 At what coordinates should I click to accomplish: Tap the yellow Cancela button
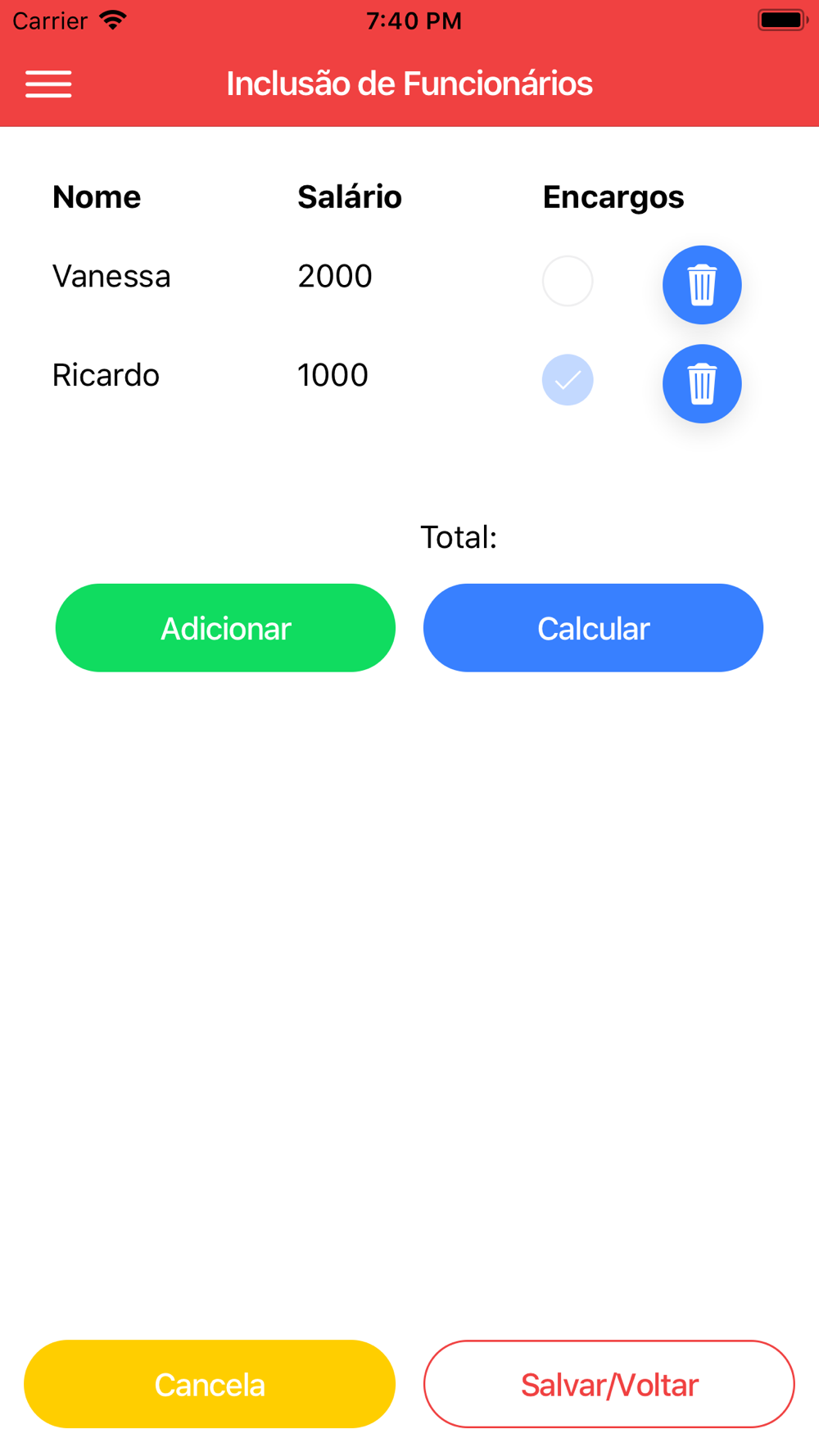click(210, 1384)
